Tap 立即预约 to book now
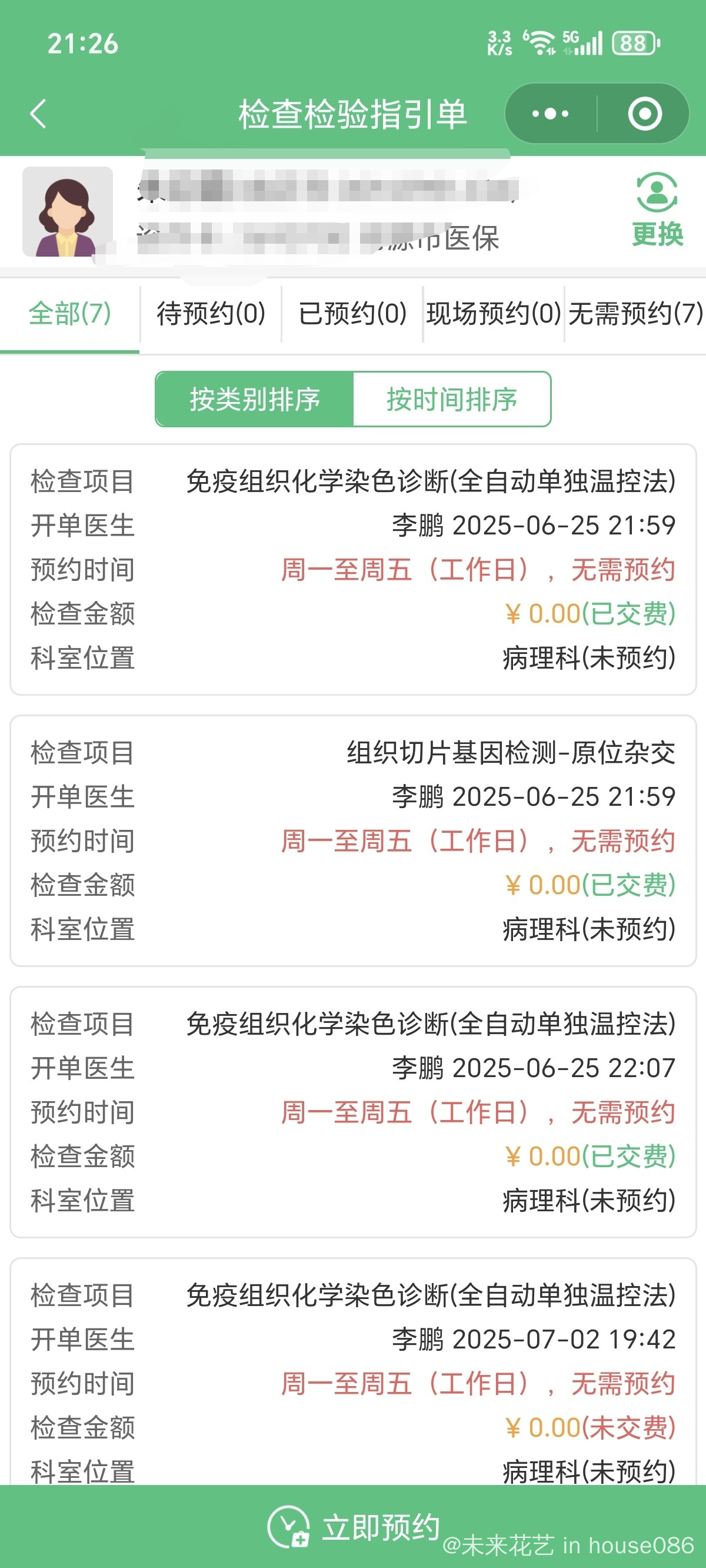 click(353, 1527)
